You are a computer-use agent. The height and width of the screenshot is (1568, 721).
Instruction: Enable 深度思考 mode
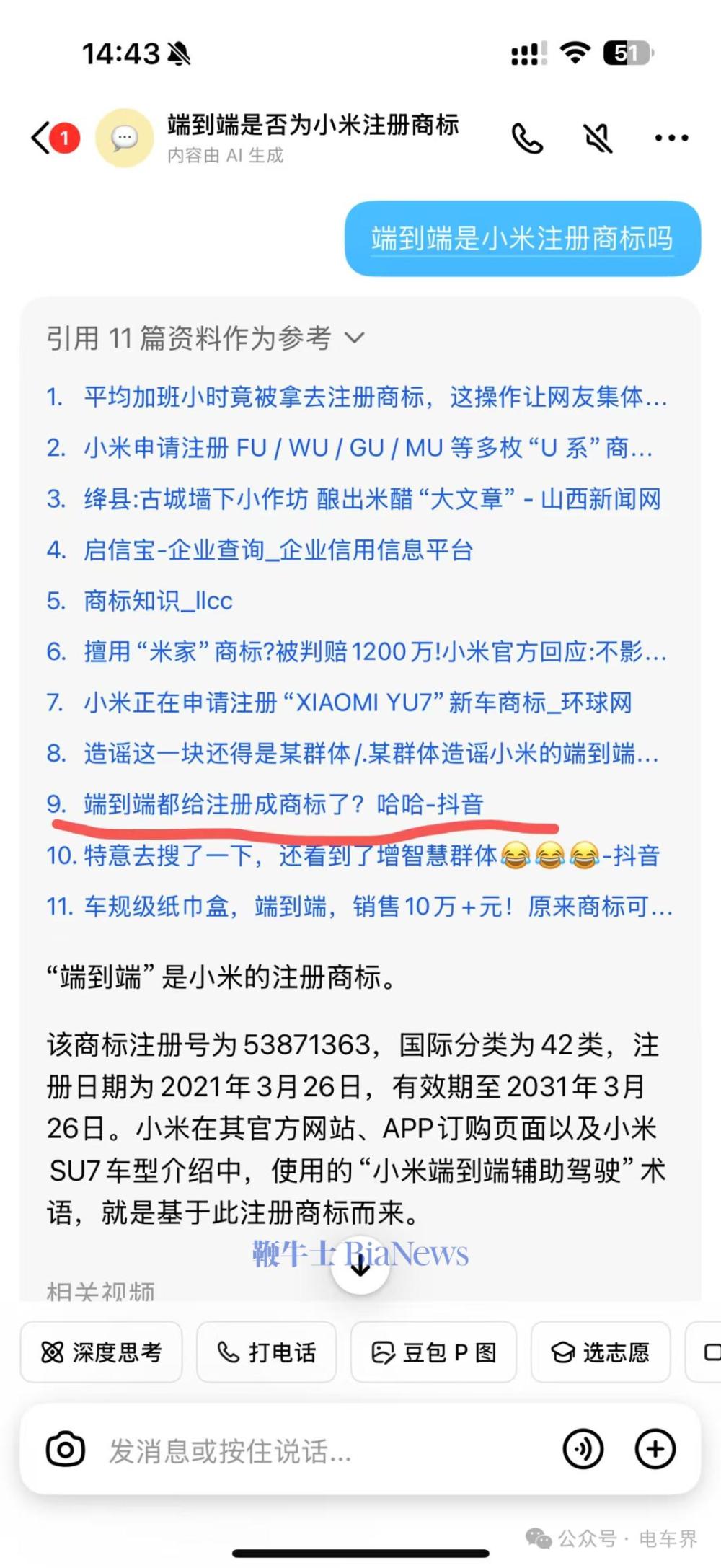pyautogui.click(x=101, y=1352)
